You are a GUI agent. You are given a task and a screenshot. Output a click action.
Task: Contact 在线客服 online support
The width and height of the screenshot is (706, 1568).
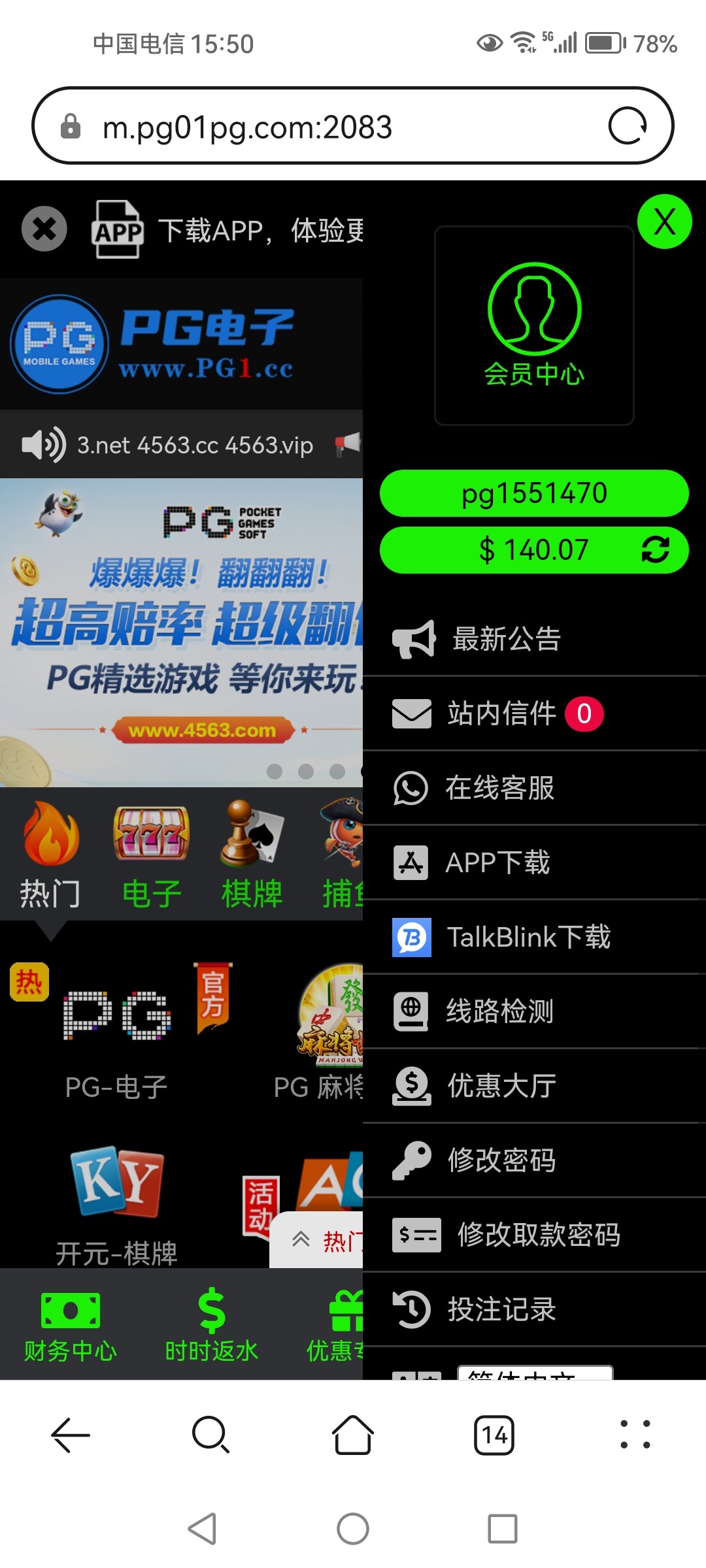coord(499,788)
